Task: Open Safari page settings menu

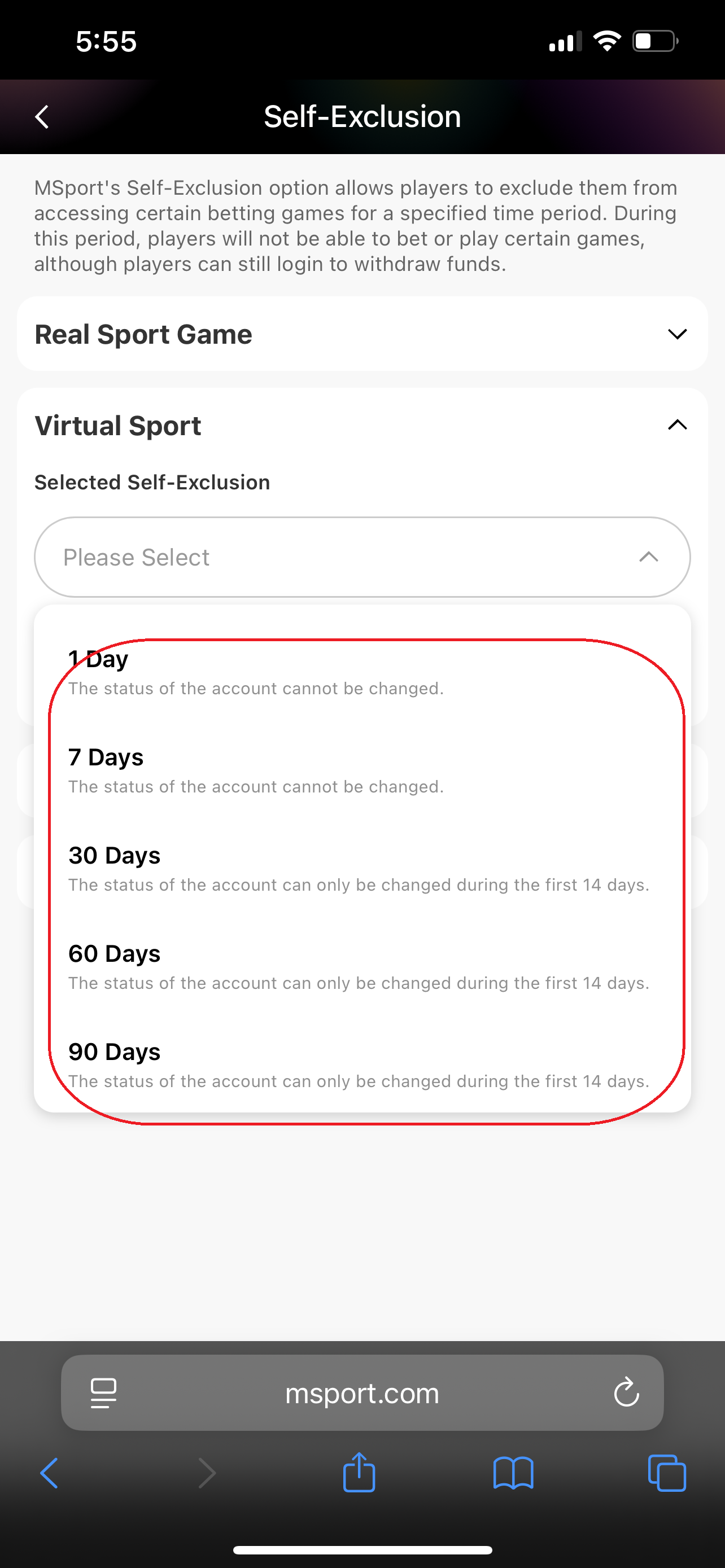Action: [x=103, y=1392]
